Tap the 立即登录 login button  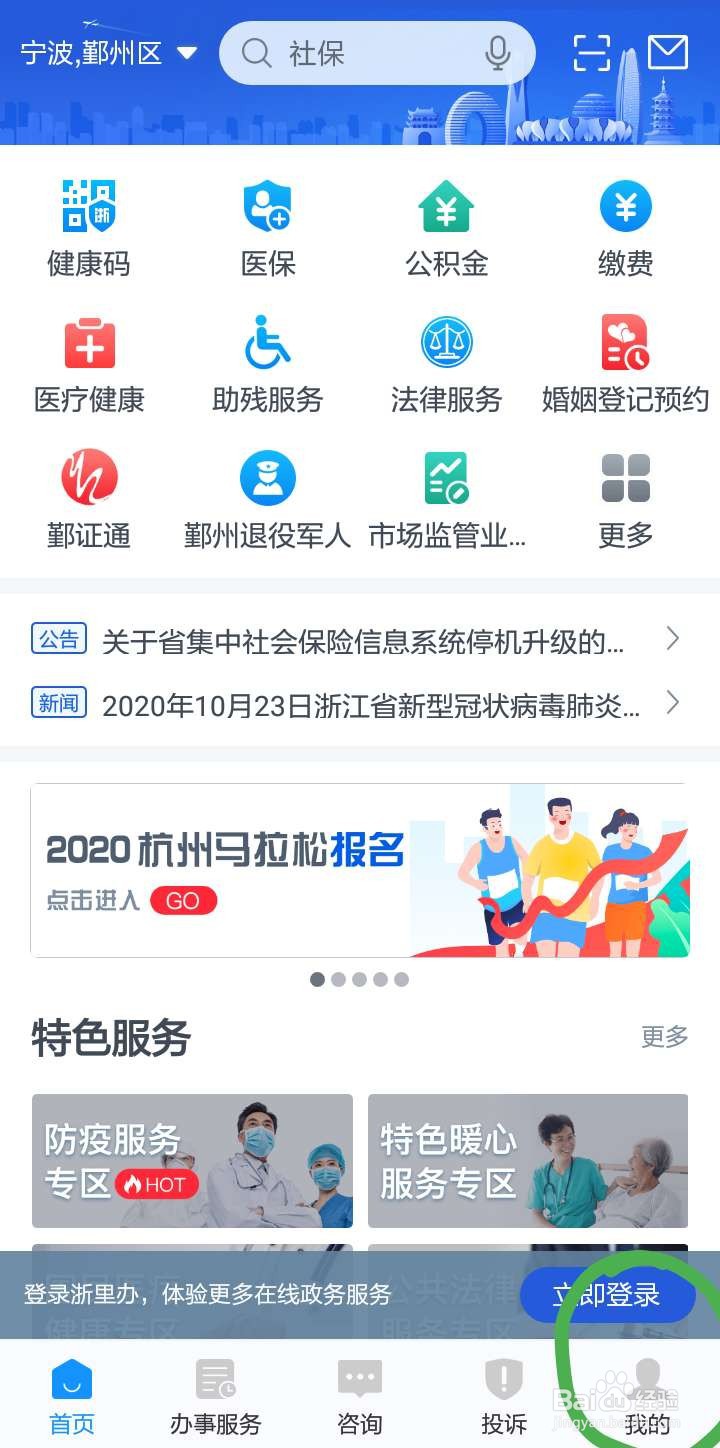tap(607, 1295)
